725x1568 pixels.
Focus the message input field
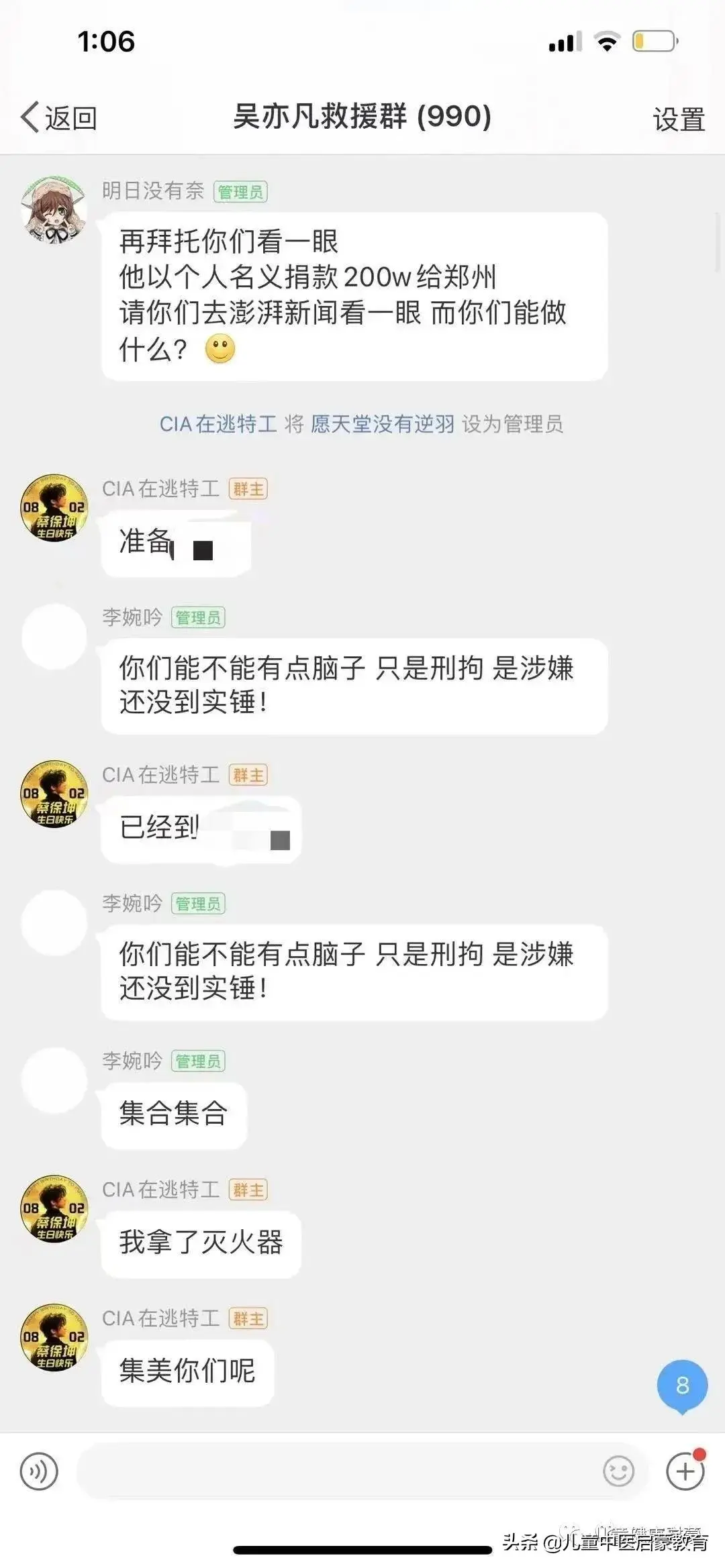[x=336, y=1472]
